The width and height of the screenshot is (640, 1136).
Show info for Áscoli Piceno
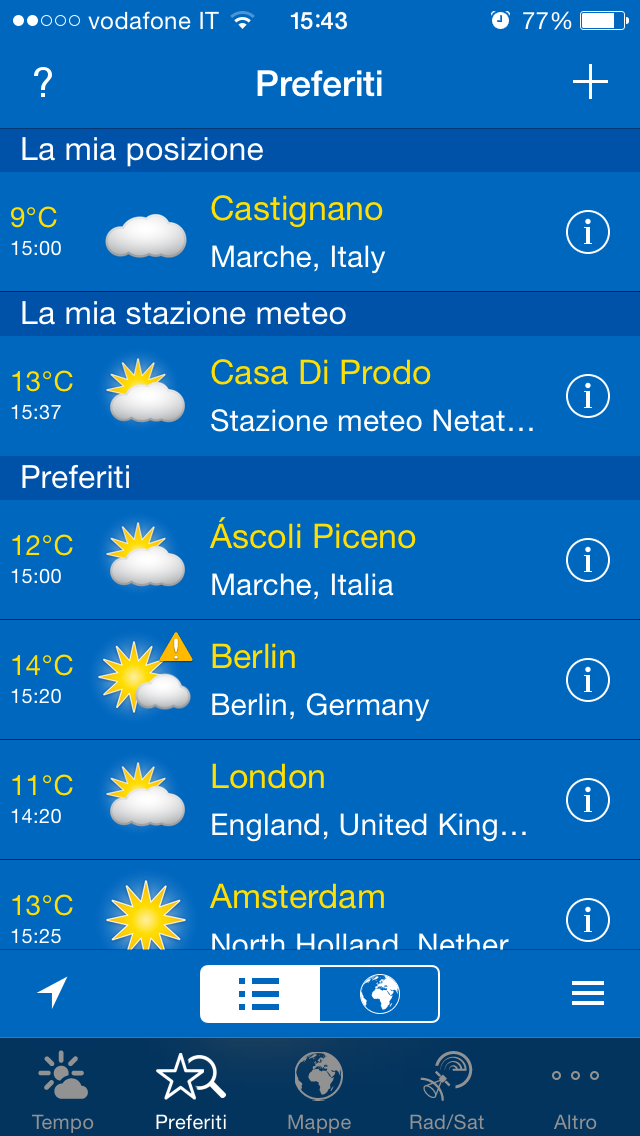[588, 560]
